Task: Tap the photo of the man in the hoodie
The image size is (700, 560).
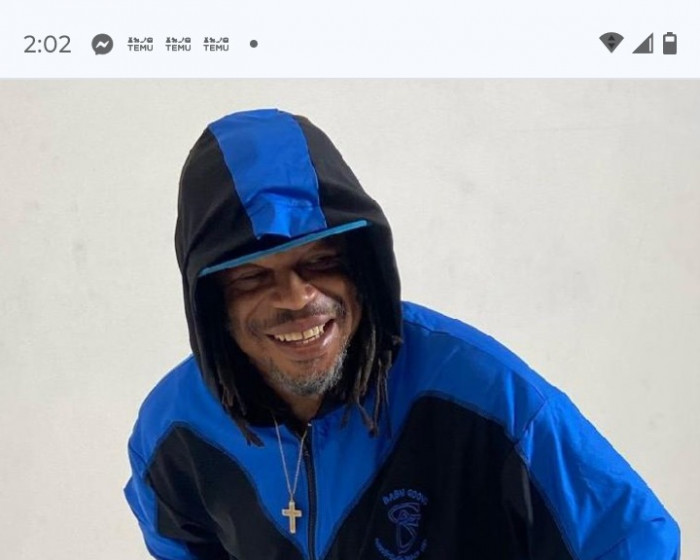Action: coord(350,320)
